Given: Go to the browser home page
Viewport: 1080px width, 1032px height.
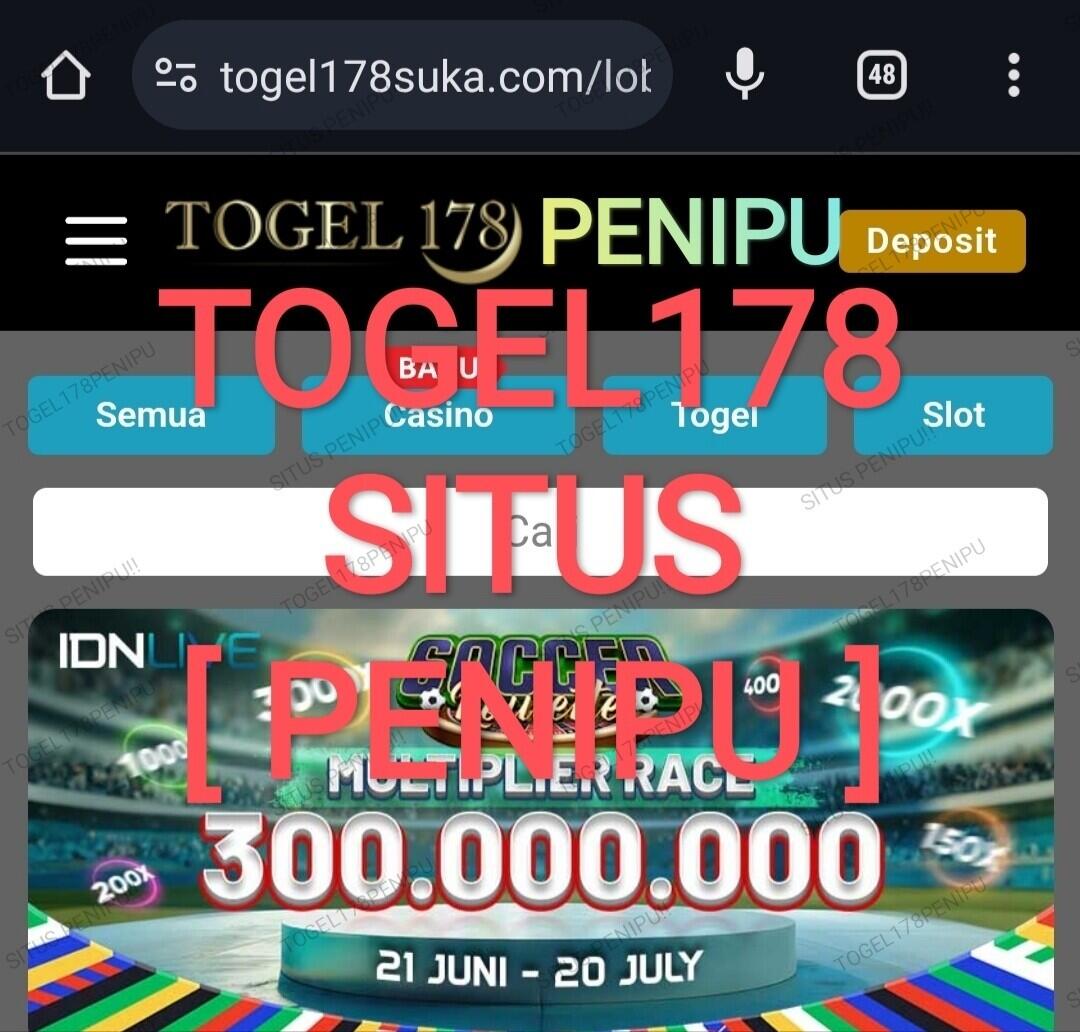Looking at the screenshot, I should [x=66, y=74].
